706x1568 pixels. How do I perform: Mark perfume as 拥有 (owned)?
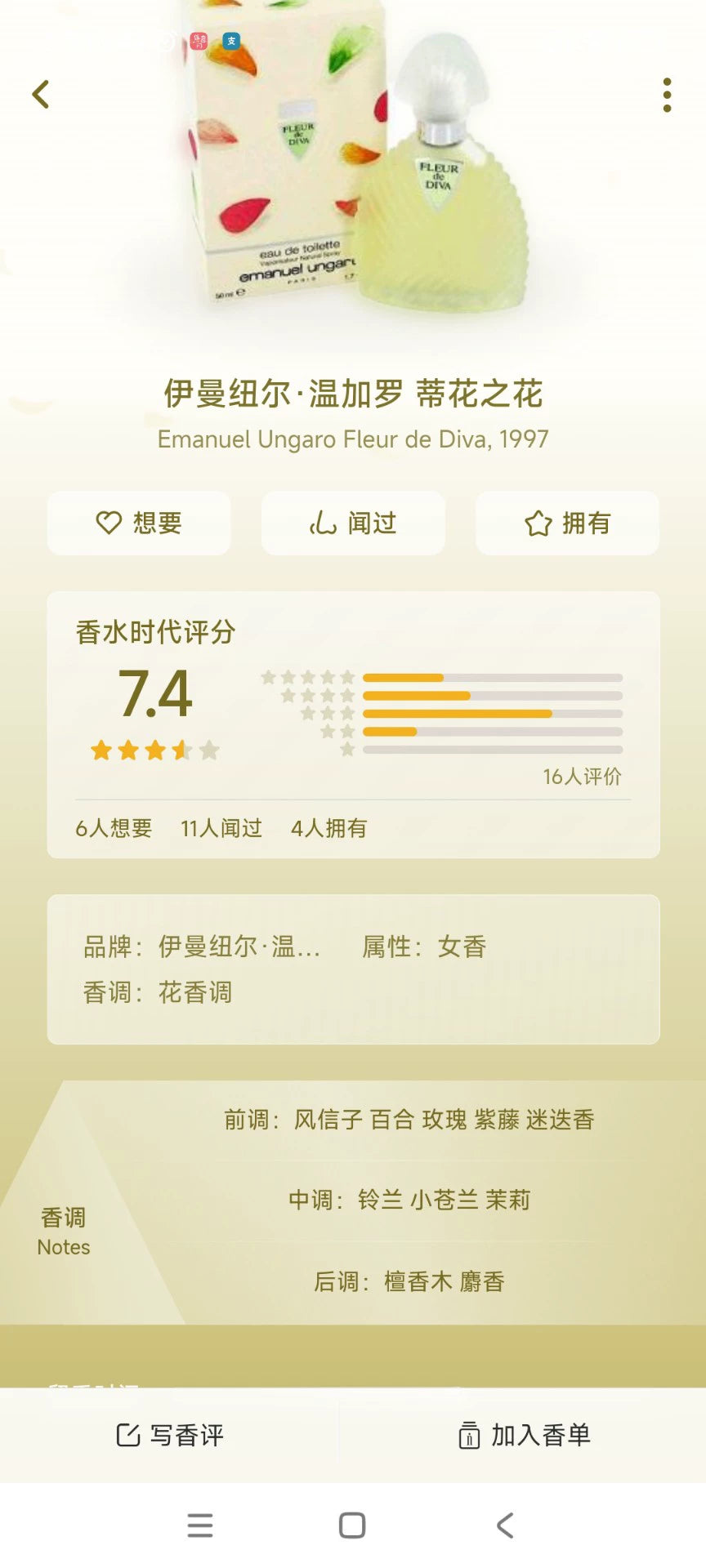pyautogui.click(x=567, y=523)
